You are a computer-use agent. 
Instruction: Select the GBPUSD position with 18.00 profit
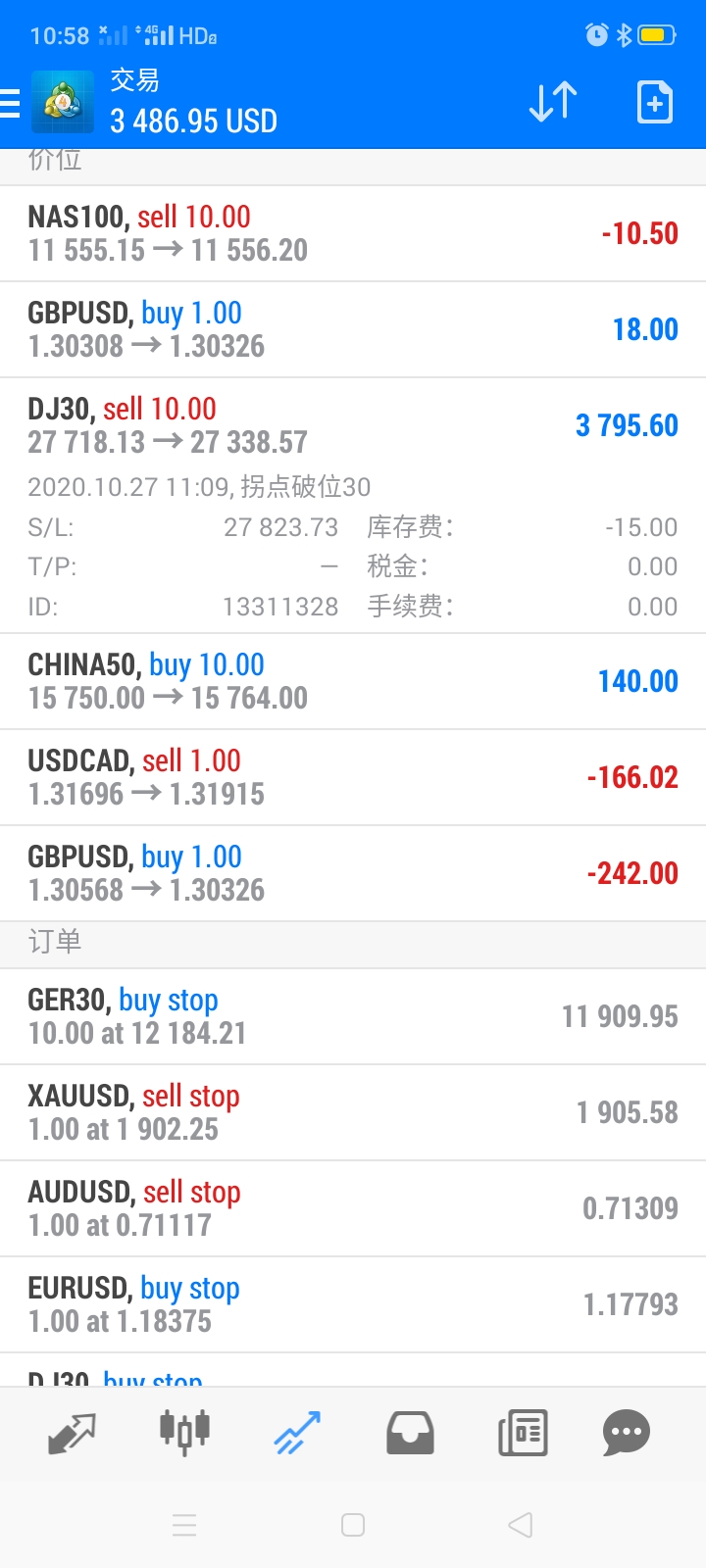(x=353, y=329)
